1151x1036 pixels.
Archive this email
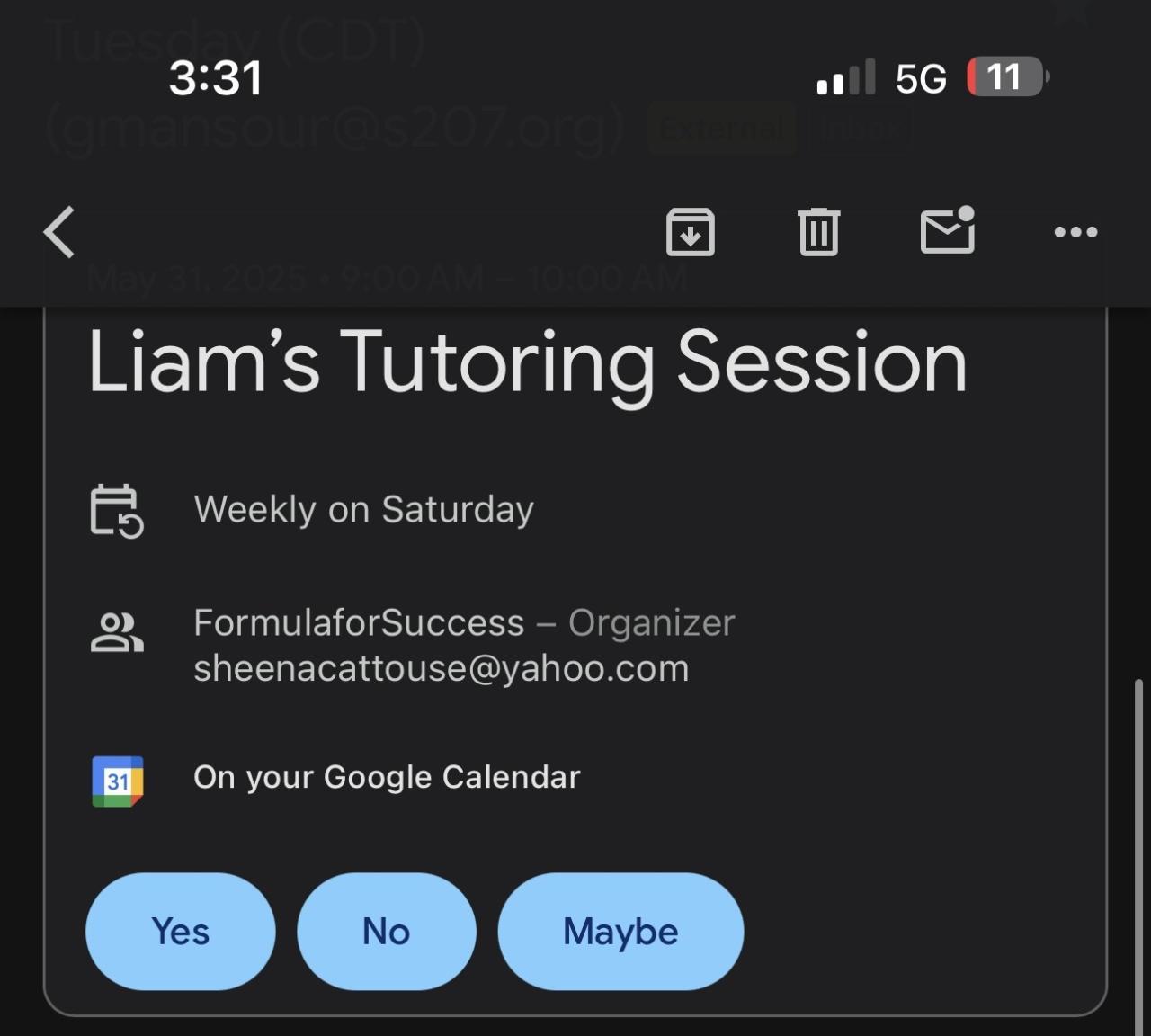[x=690, y=232]
